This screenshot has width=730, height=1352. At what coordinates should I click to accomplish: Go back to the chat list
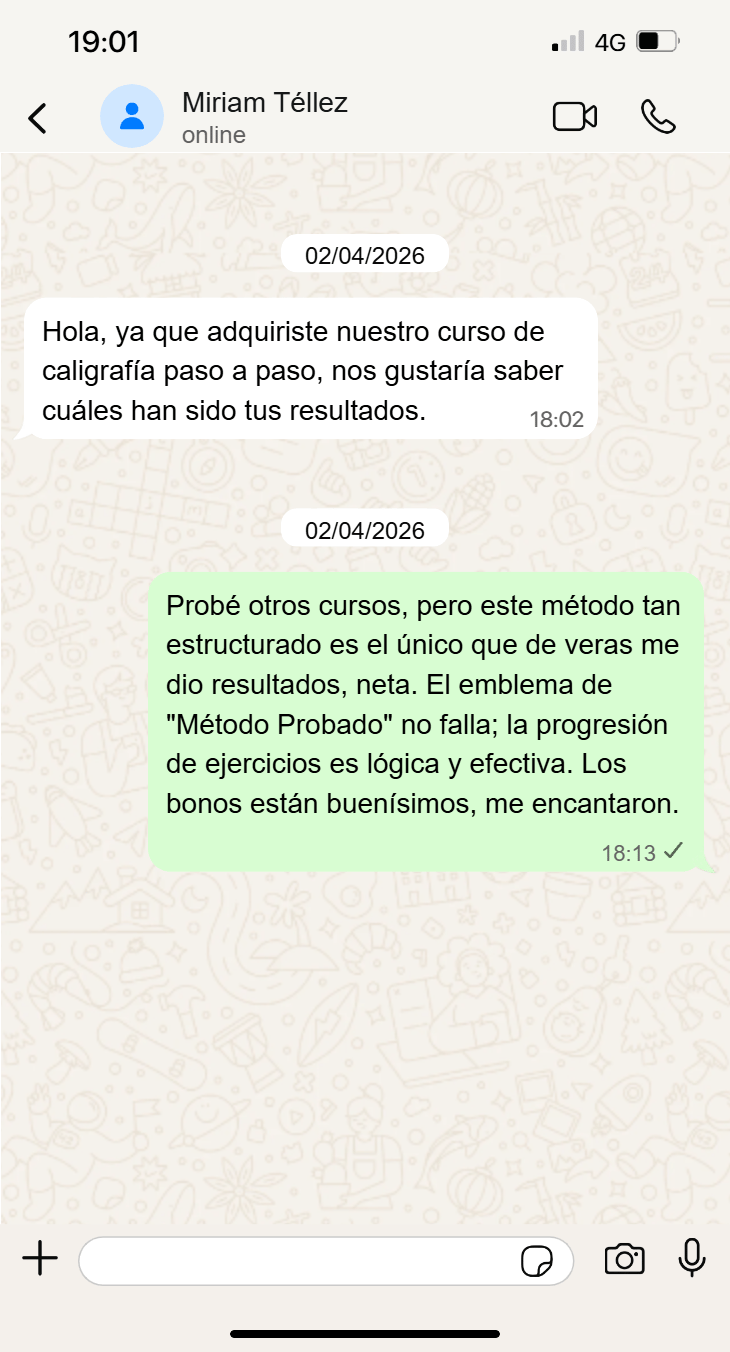37,118
